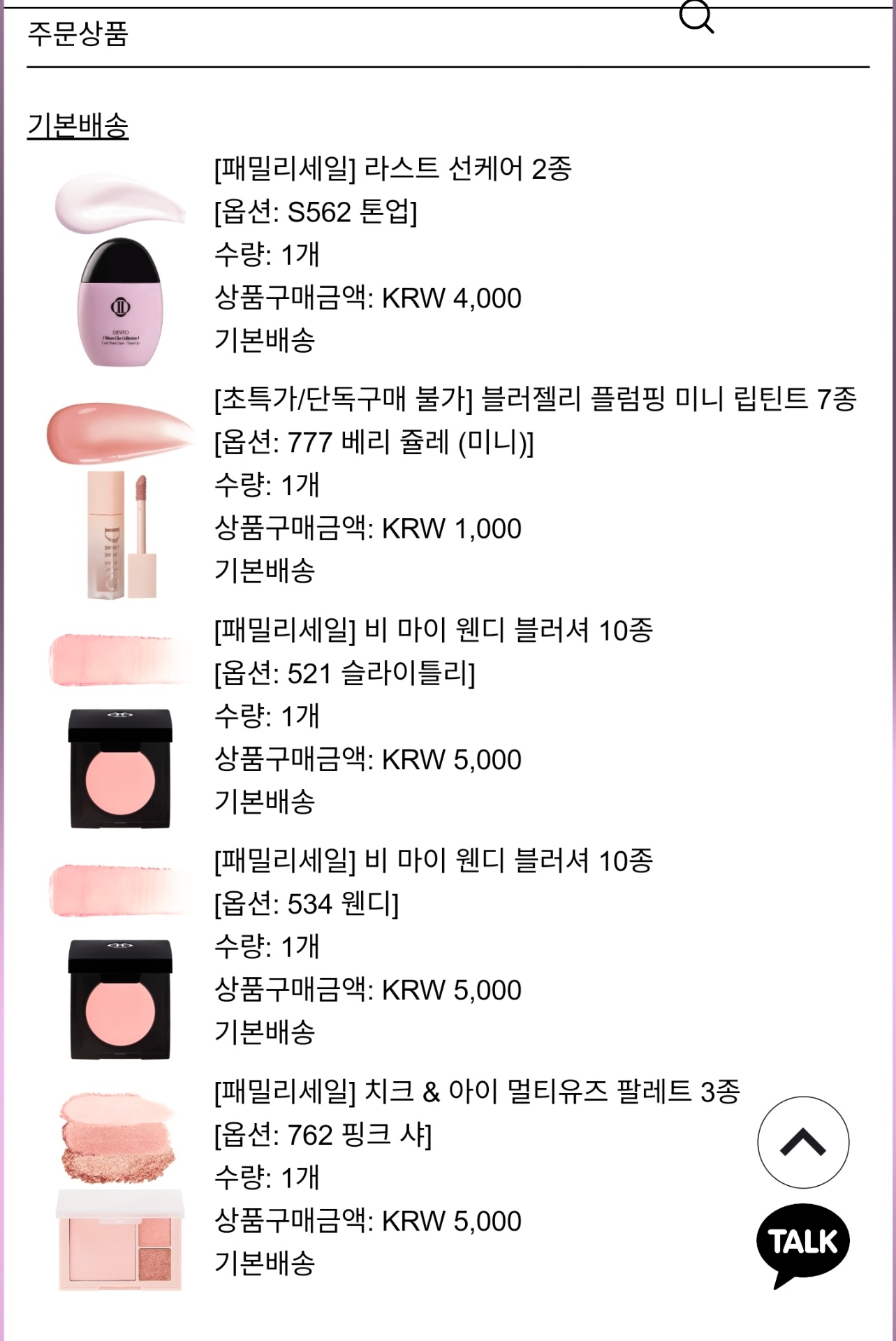Open the 기본배송 underlined link
This screenshot has height=1341, width=896.
click(x=78, y=126)
